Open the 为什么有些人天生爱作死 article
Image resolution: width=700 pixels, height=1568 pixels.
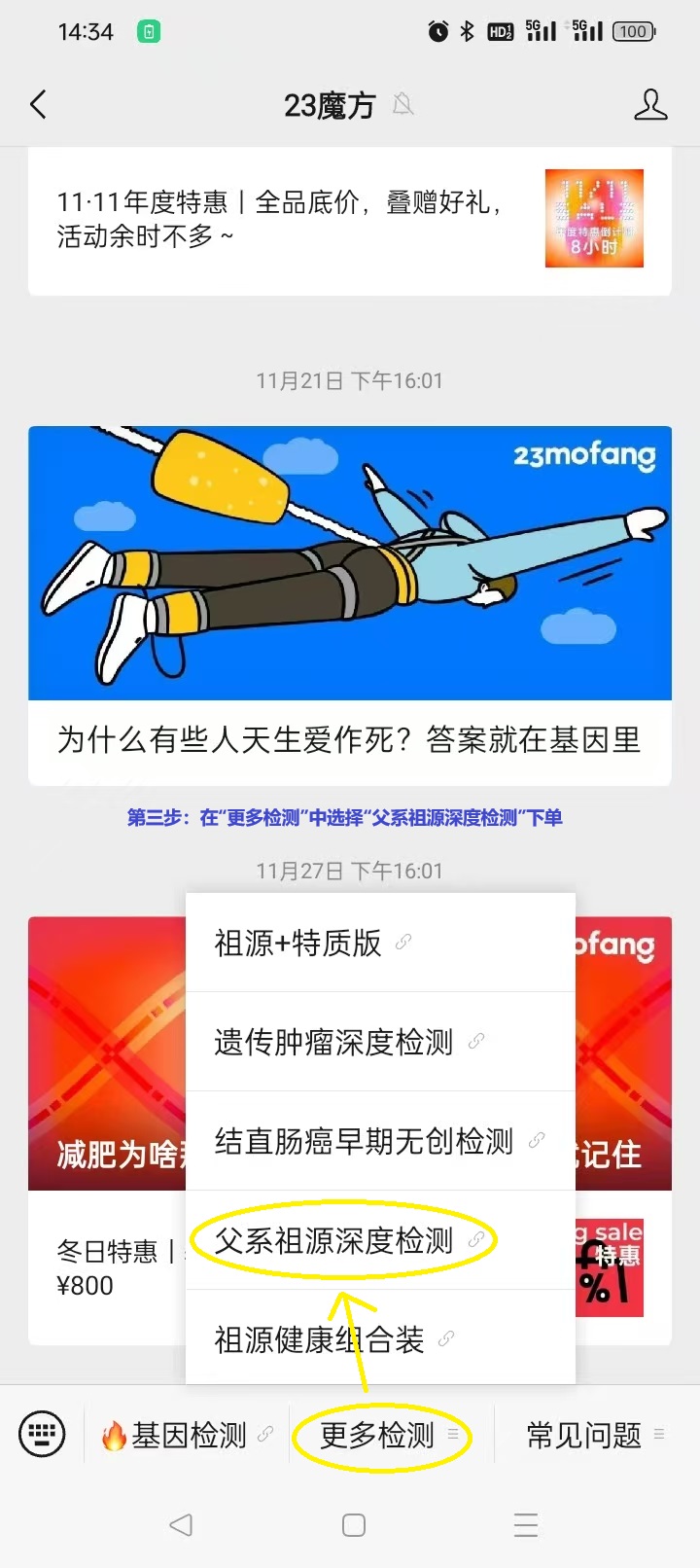[x=350, y=605]
